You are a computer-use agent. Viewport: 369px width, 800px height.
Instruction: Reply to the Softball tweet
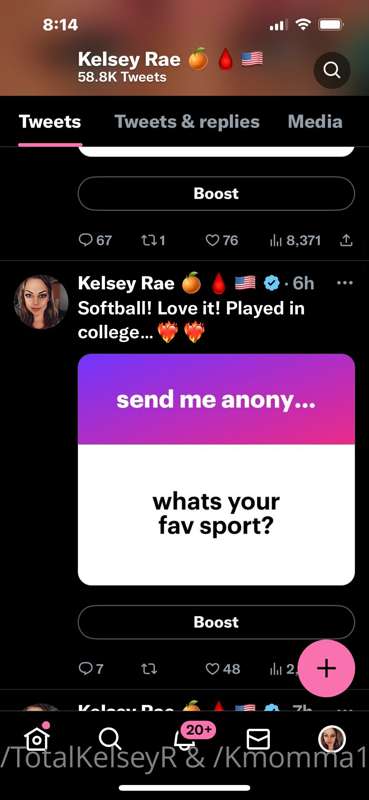click(x=91, y=668)
